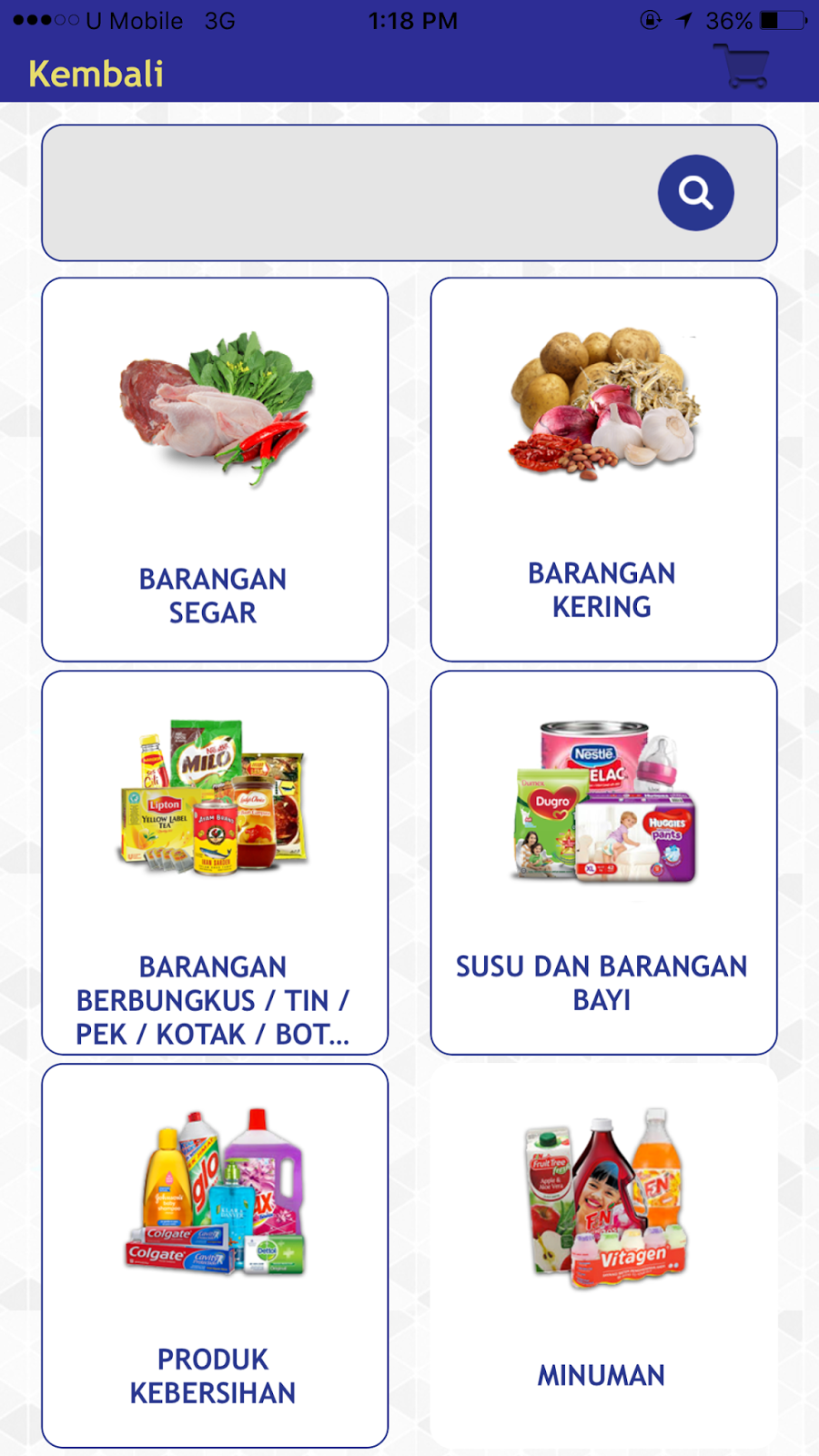The image size is (819, 1456).
Task: Go back using the Kembali button
Action: click(x=96, y=74)
